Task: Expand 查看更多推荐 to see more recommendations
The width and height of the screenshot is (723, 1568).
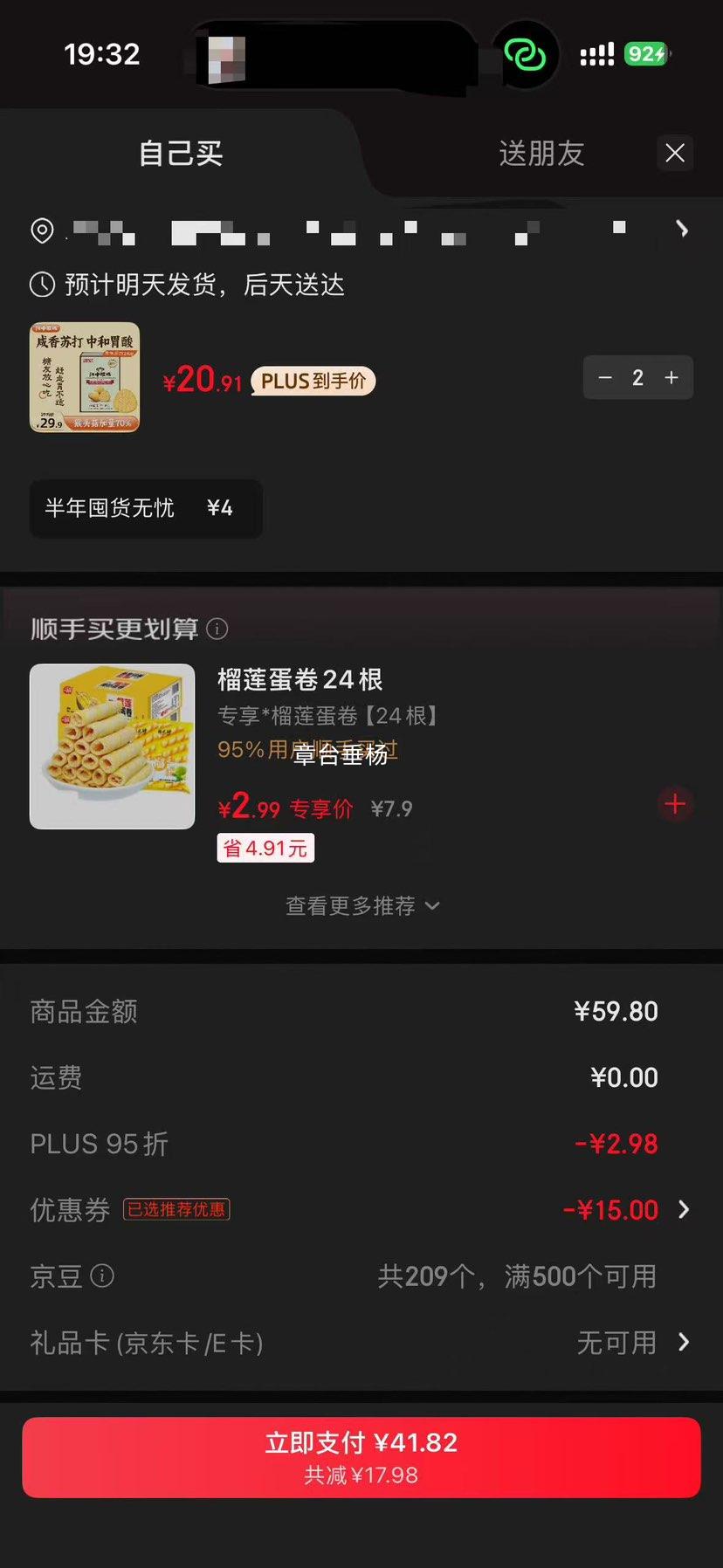Action: [361, 906]
